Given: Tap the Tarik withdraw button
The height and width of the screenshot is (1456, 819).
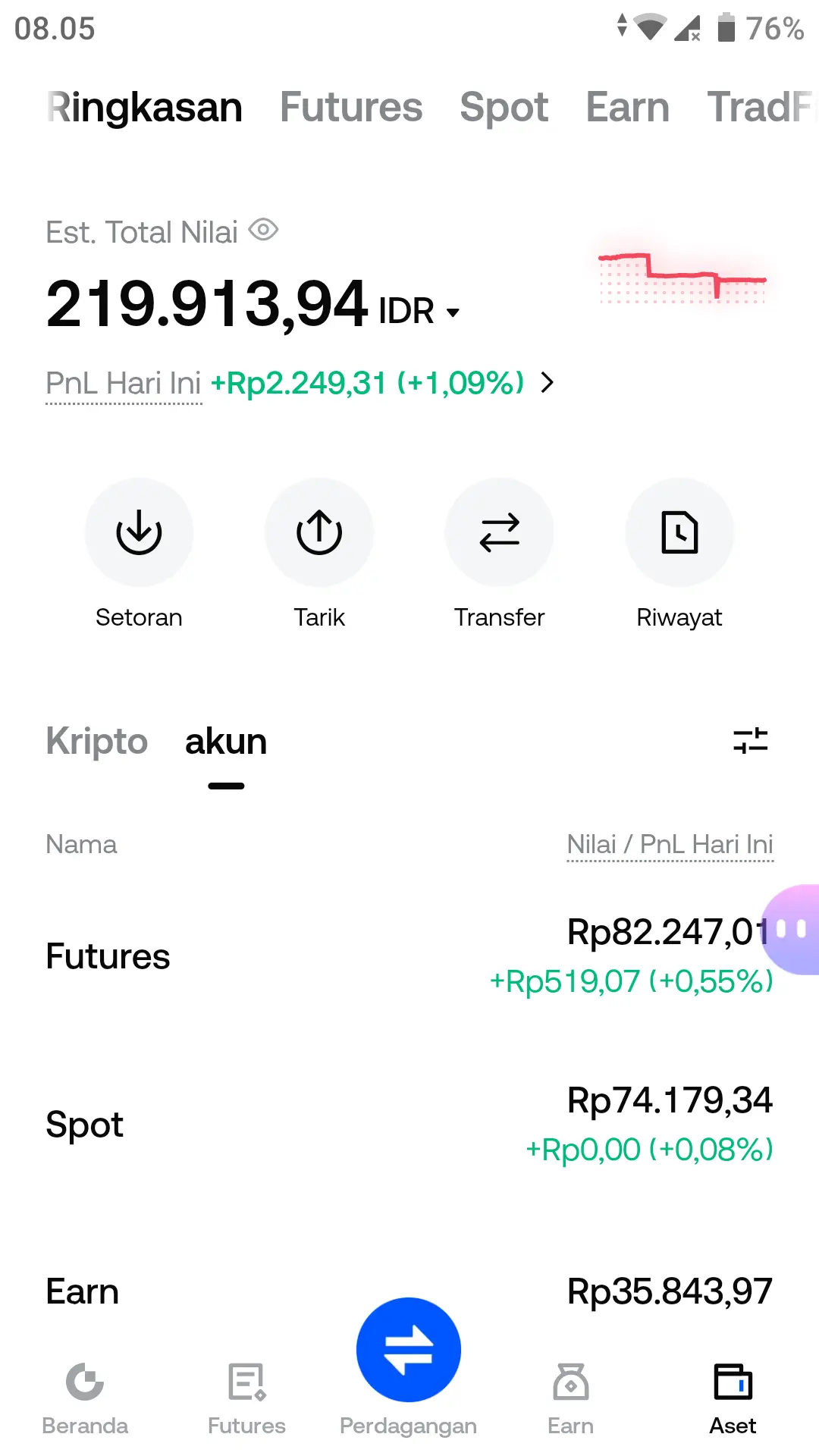Looking at the screenshot, I should tap(319, 532).
